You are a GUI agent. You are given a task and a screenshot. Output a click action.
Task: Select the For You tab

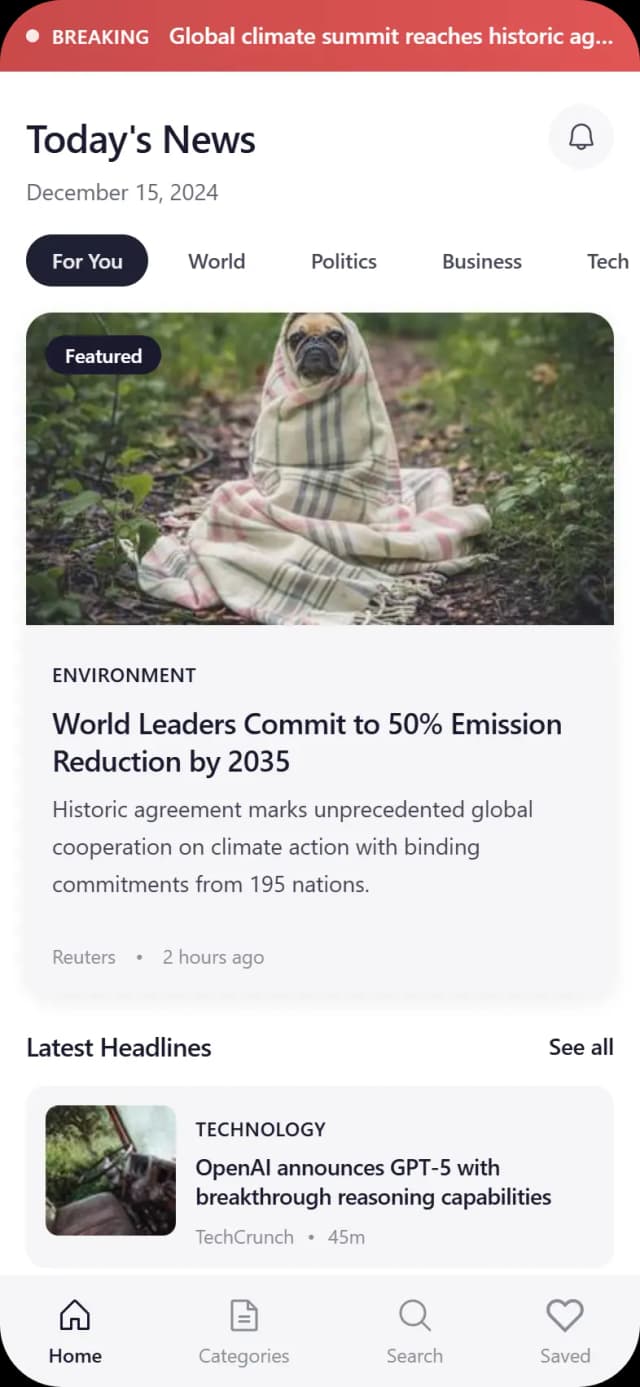87,261
